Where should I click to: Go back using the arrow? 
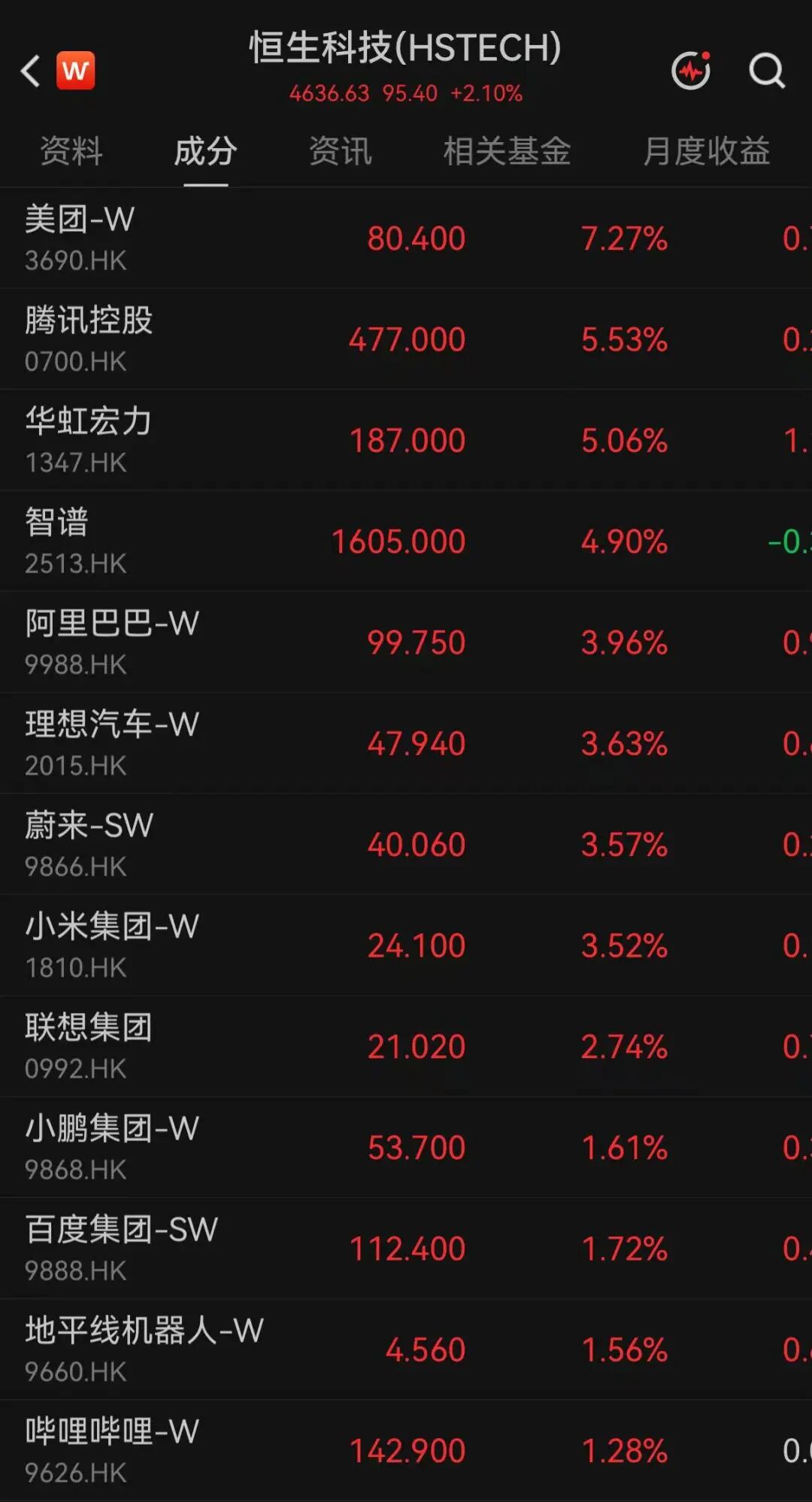point(30,71)
